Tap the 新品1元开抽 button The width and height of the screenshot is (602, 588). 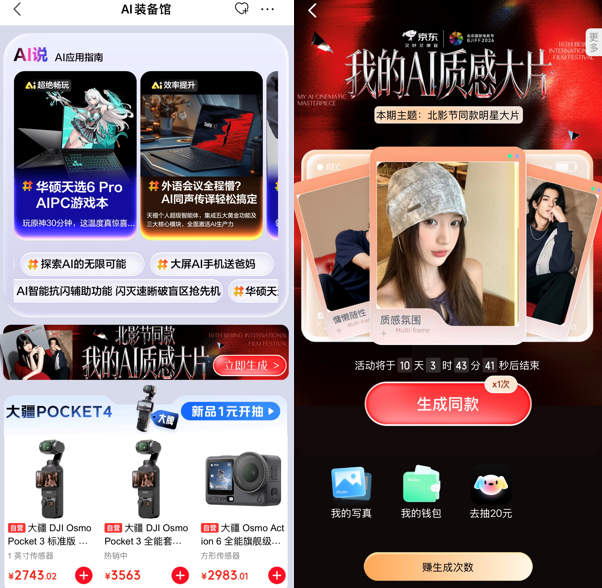[x=230, y=411]
